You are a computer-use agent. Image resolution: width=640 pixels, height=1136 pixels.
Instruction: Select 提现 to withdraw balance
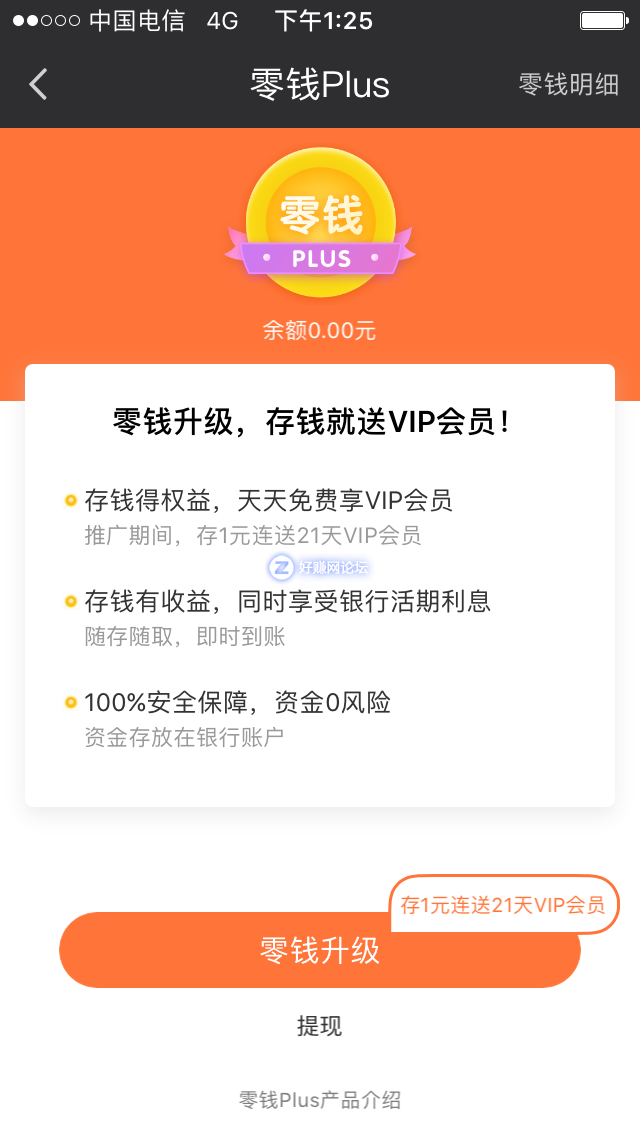(319, 1026)
